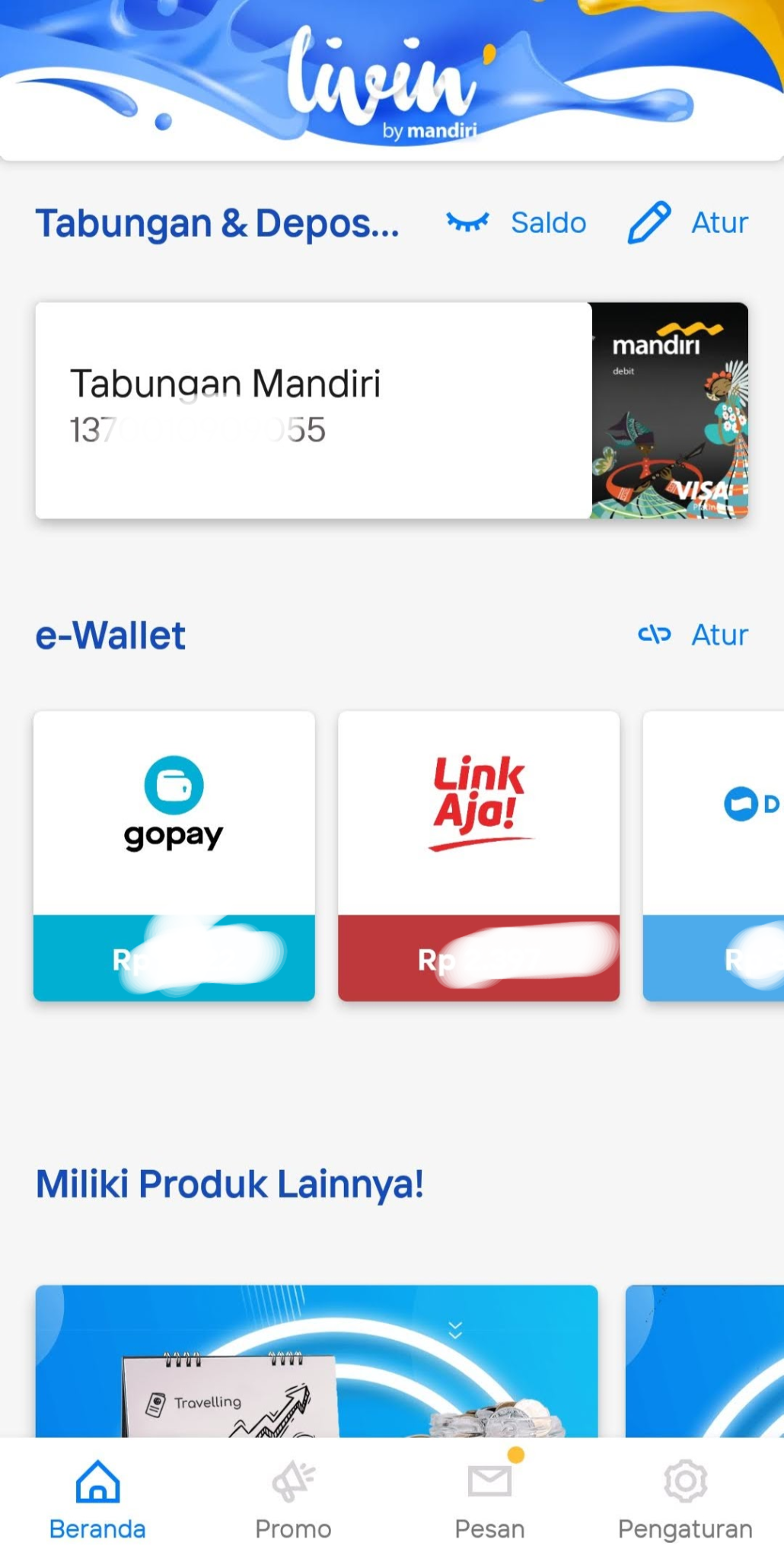Open the Pesan messages tab
Viewport: 784px width, 1559px height.
click(x=489, y=1498)
